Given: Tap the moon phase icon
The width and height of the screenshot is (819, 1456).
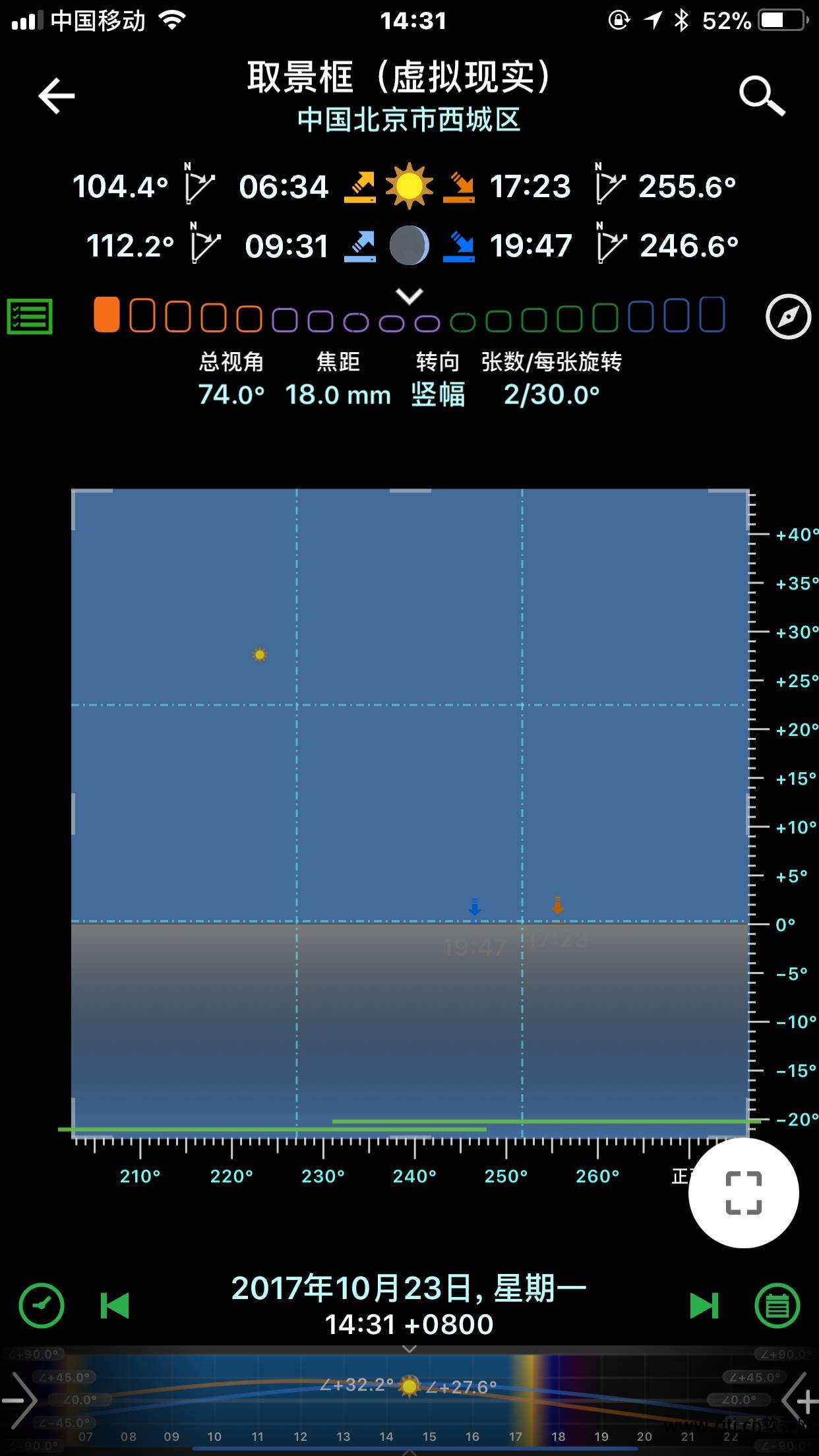Looking at the screenshot, I should click(409, 245).
